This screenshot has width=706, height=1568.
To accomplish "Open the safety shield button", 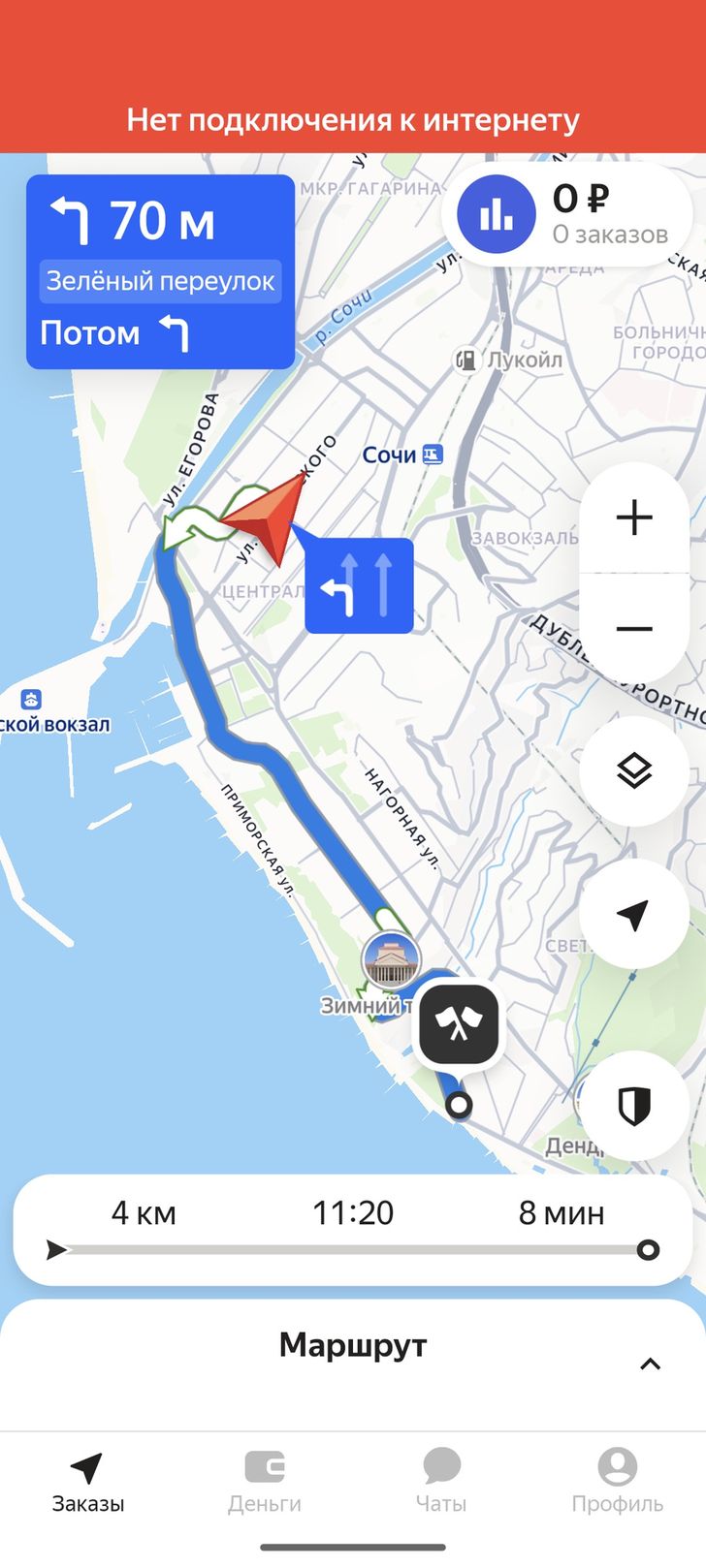I will [x=634, y=1105].
